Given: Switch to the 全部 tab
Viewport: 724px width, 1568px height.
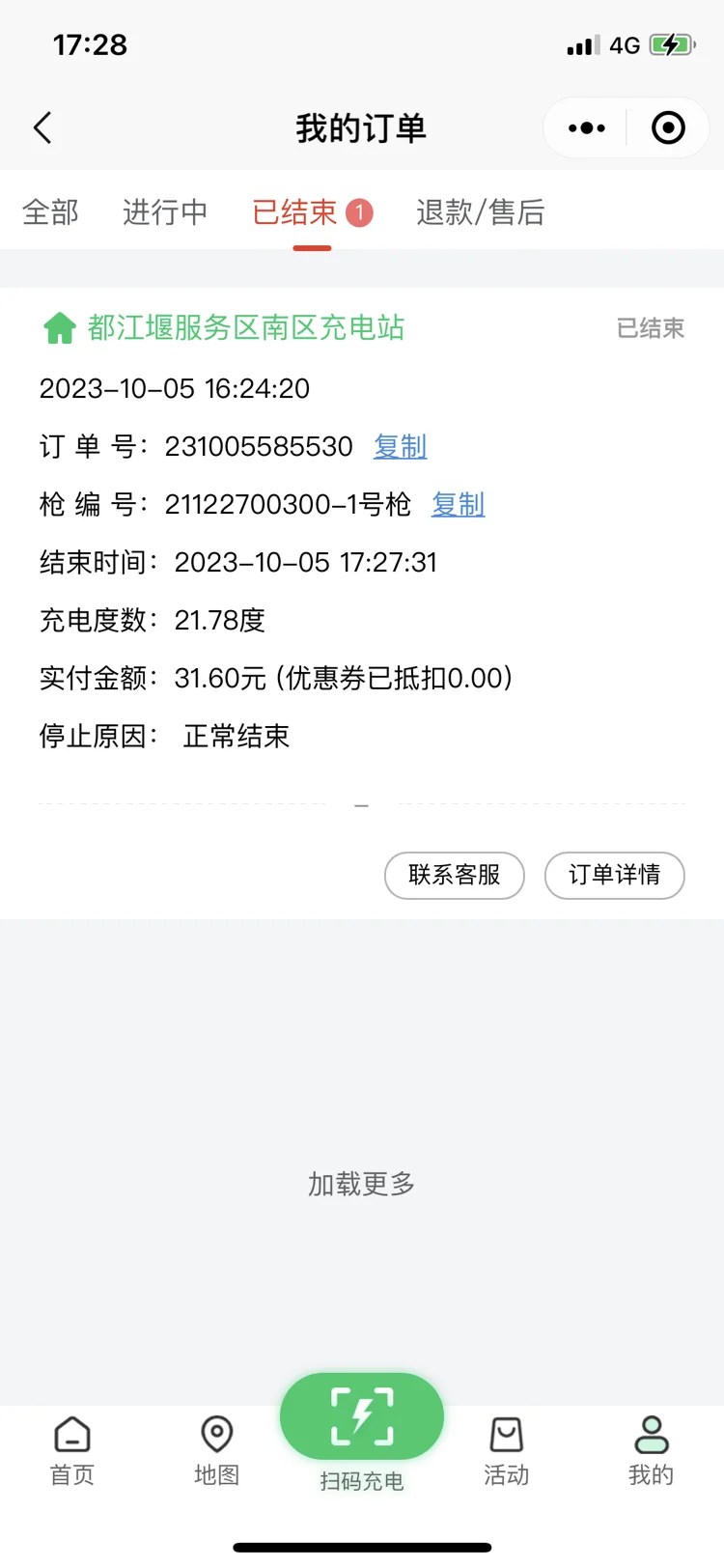Looking at the screenshot, I should click(50, 212).
